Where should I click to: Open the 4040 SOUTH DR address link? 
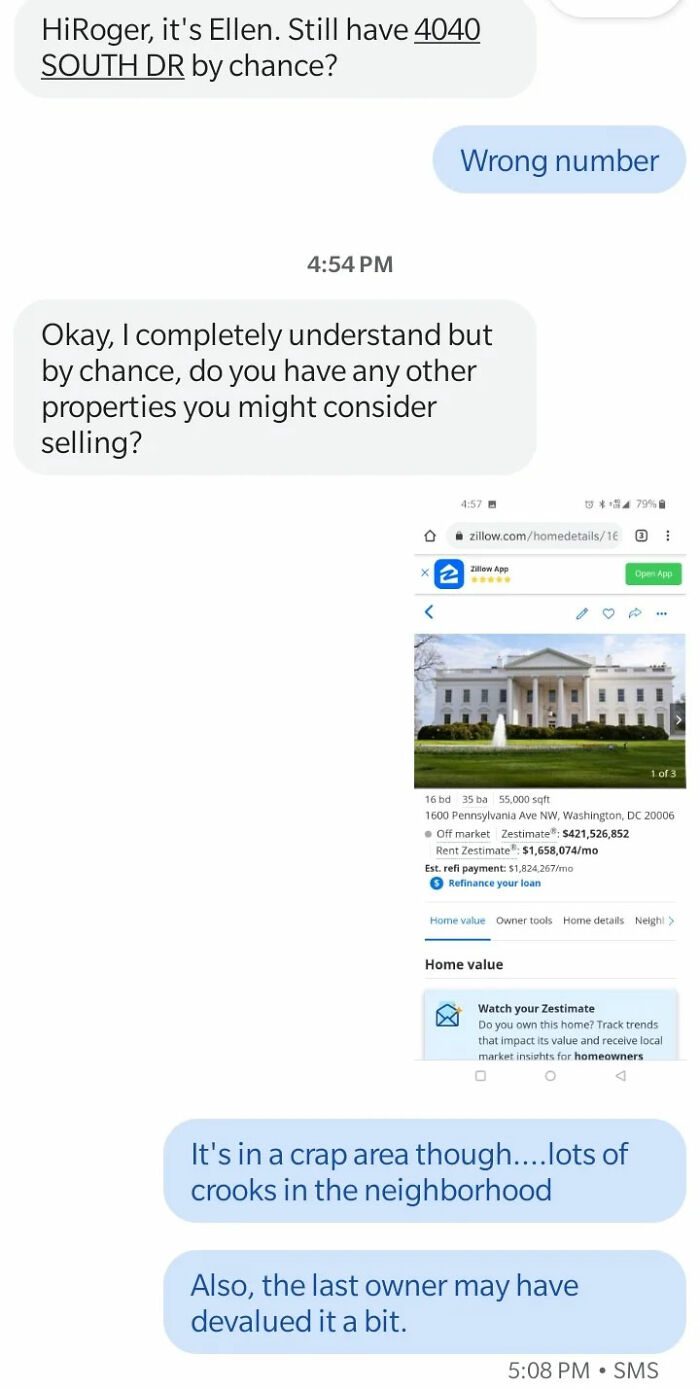(446, 31)
